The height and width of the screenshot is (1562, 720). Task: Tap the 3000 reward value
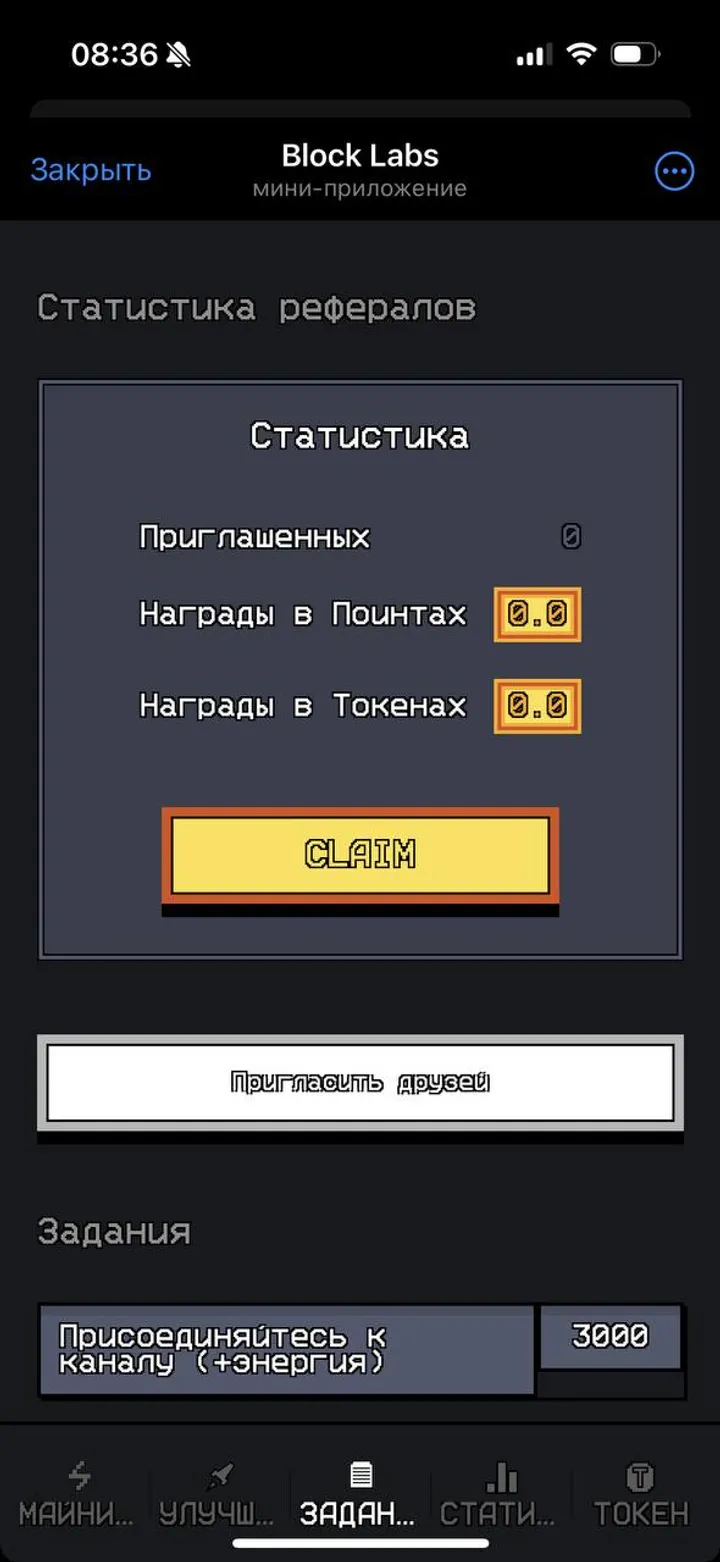[x=611, y=1335]
